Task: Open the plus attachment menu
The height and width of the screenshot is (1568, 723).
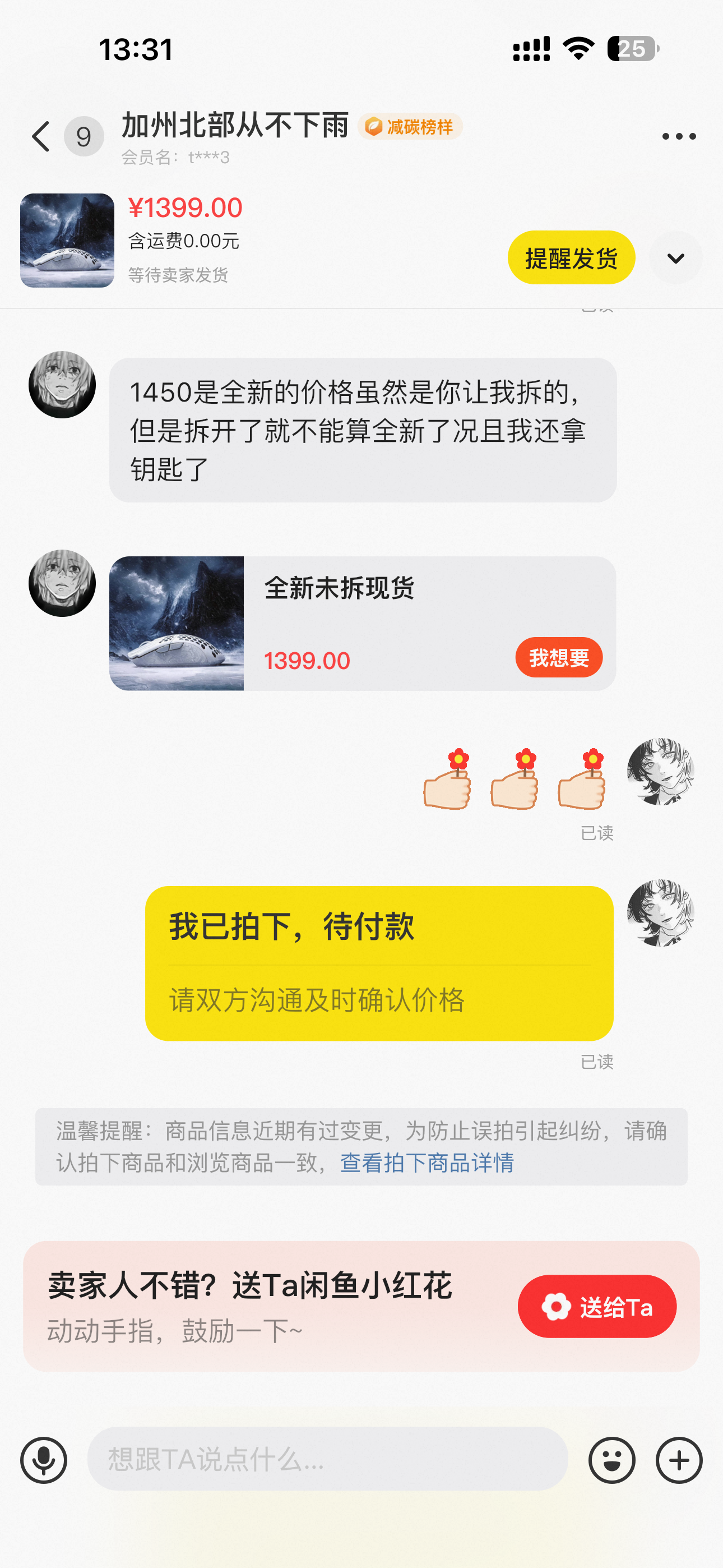Action: tap(679, 1460)
